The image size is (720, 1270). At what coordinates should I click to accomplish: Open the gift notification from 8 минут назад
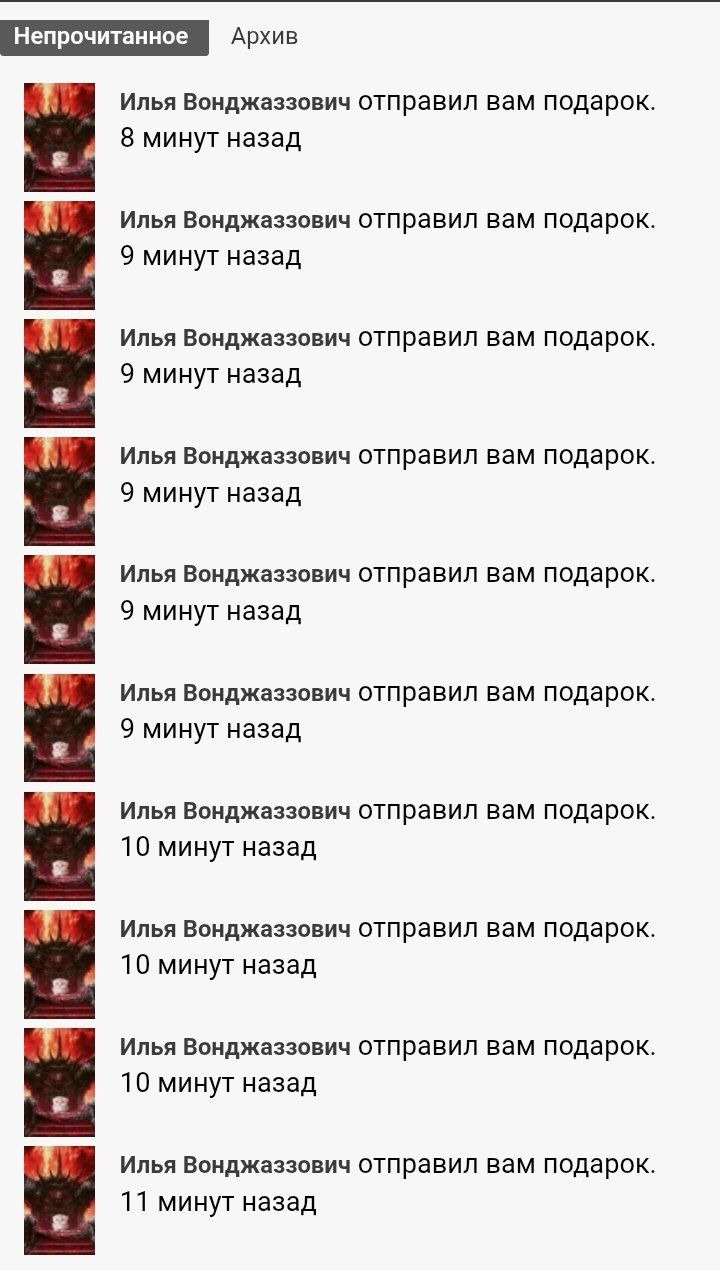386,120
